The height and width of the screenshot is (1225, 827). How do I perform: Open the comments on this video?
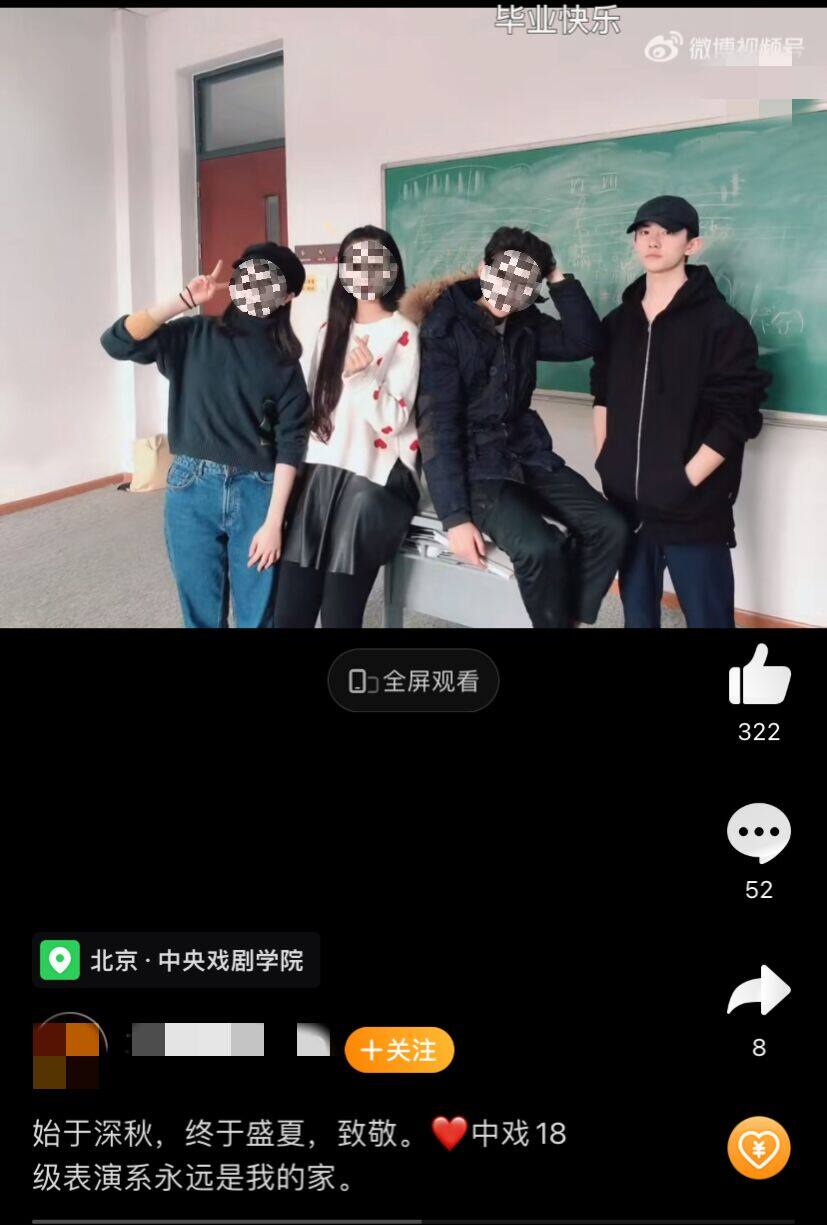[758, 833]
